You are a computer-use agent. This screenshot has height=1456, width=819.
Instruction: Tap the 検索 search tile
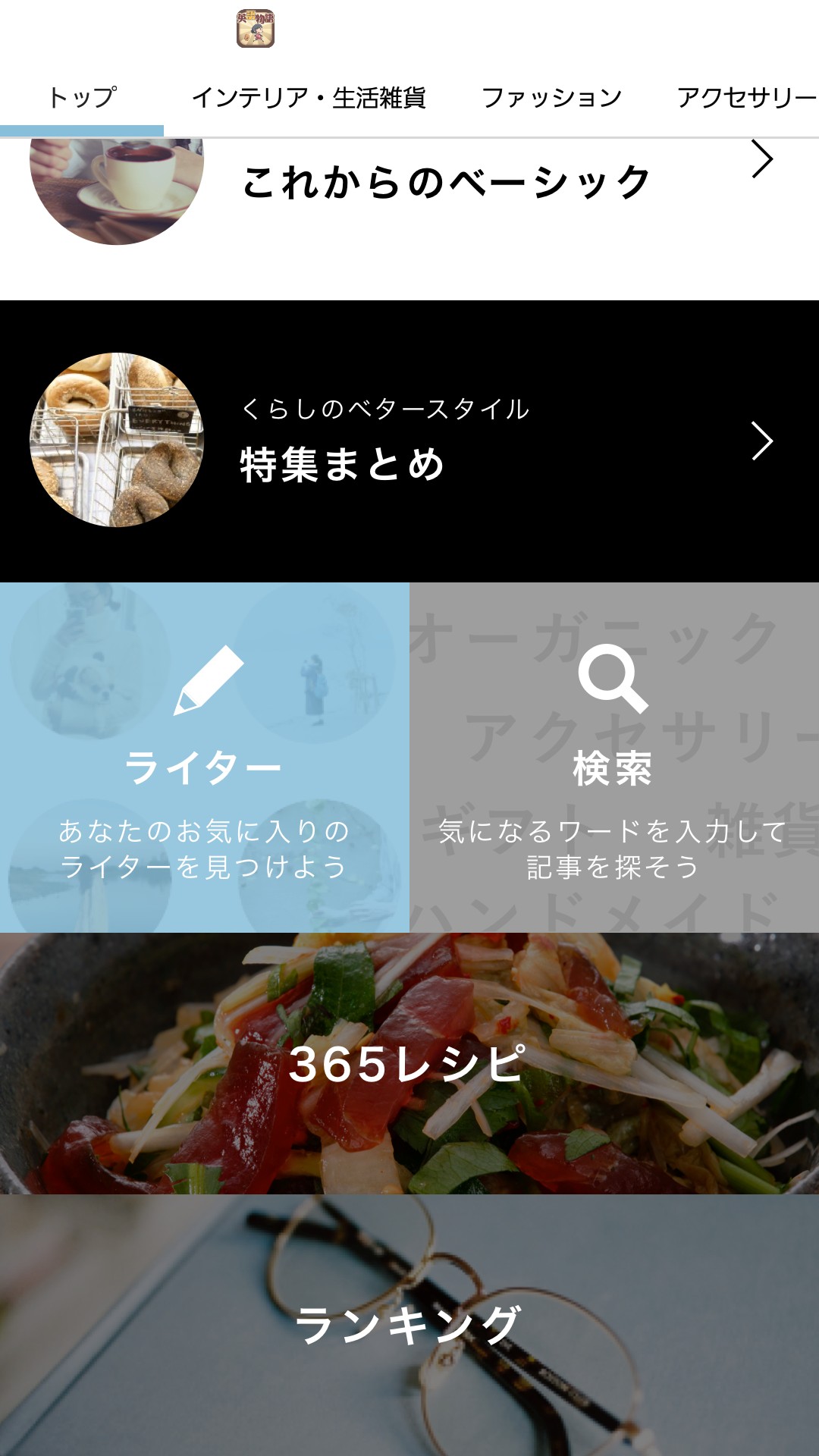(613, 758)
